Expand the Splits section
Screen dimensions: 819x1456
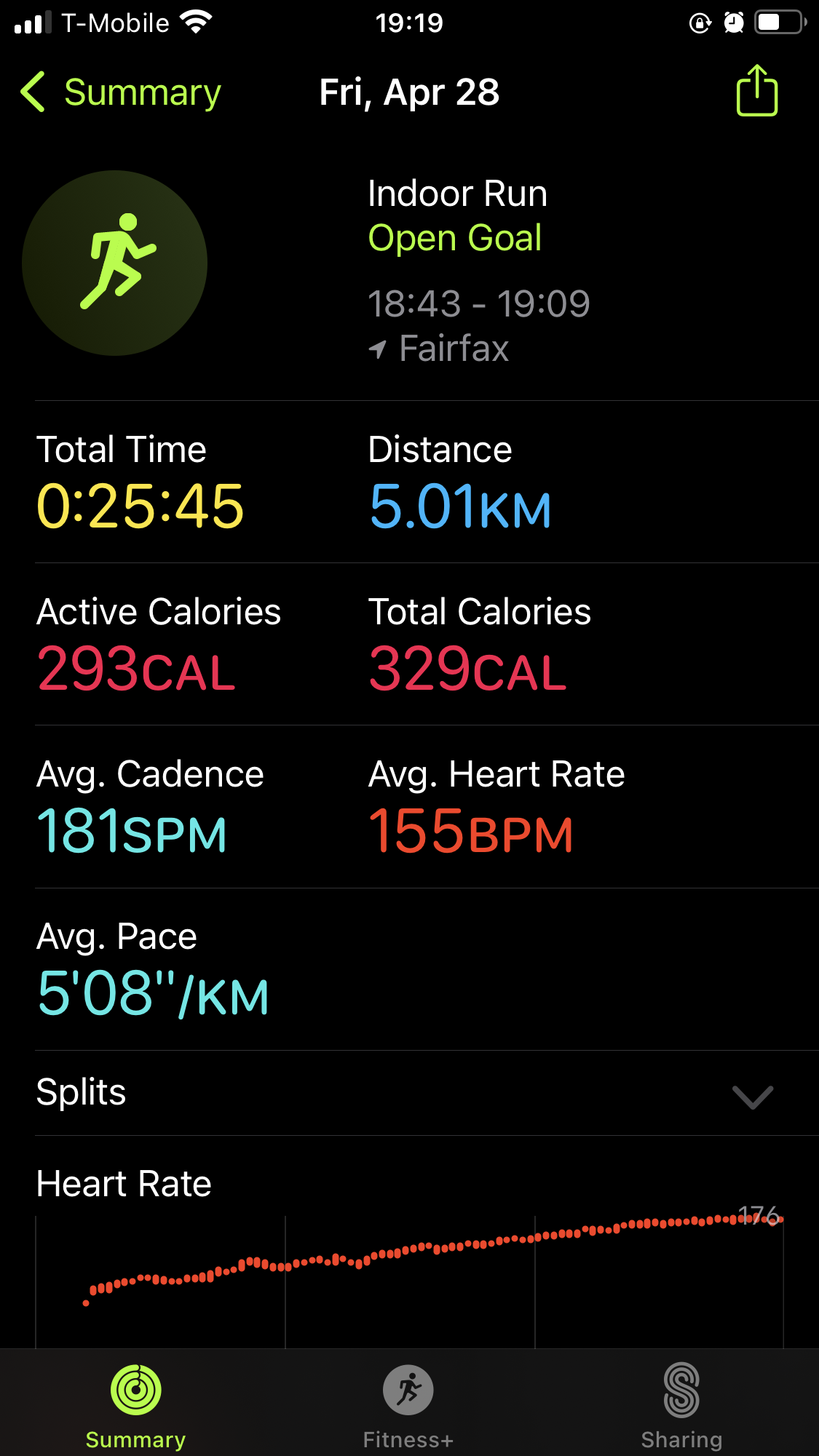(427, 1093)
